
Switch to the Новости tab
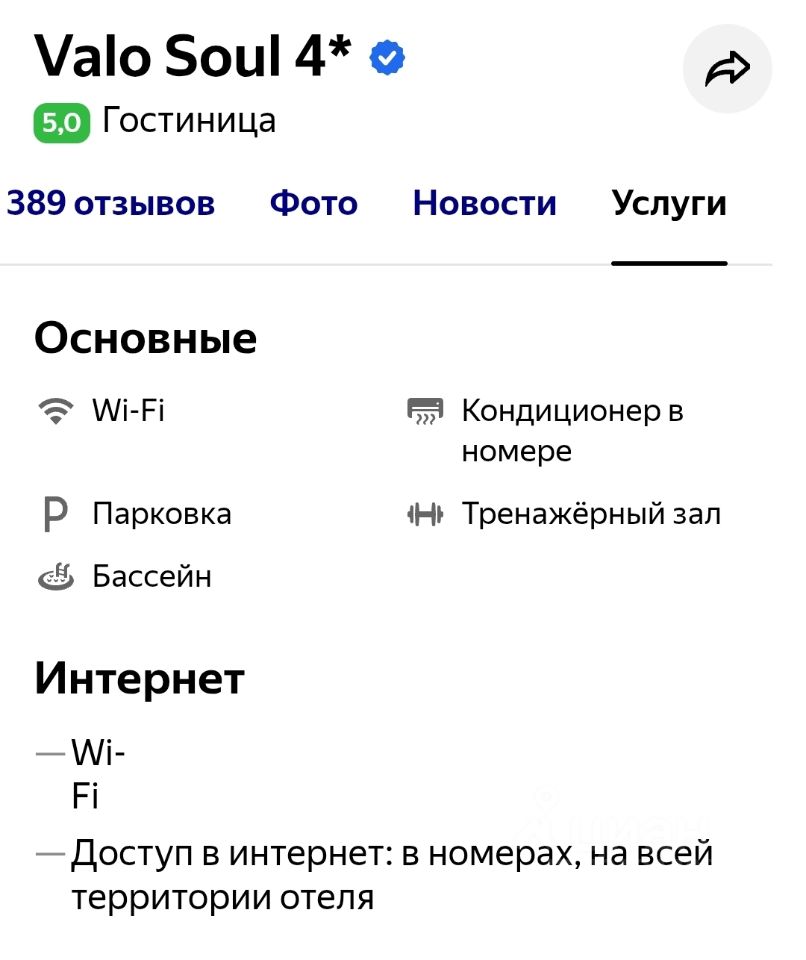(x=484, y=204)
